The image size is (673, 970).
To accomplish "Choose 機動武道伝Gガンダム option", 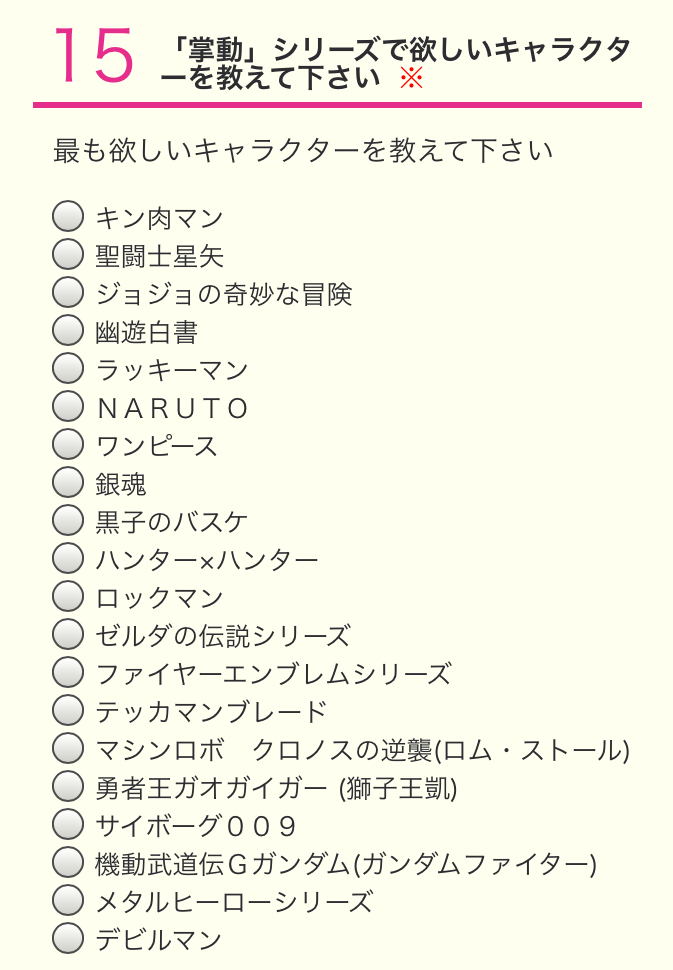I will click(x=67, y=862).
